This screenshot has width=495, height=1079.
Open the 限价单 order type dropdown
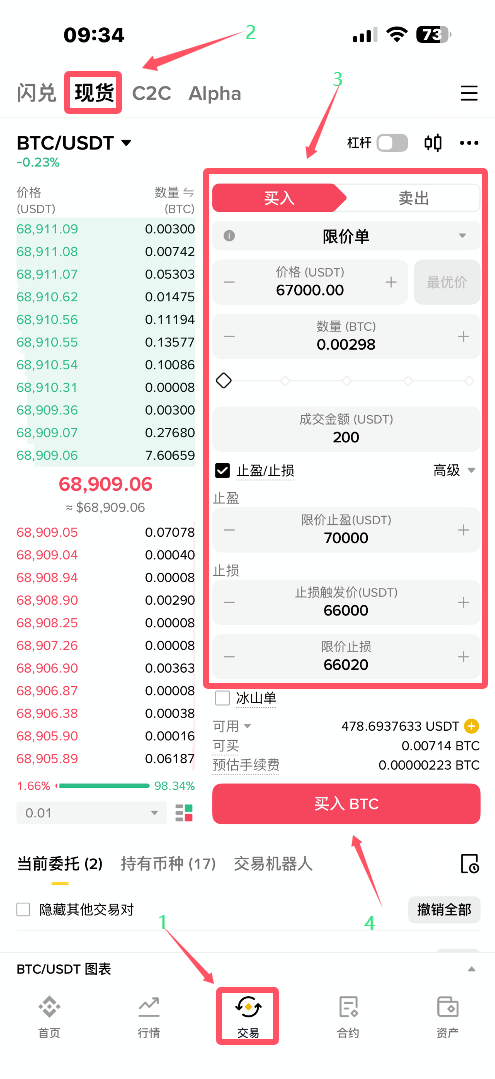pos(346,237)
